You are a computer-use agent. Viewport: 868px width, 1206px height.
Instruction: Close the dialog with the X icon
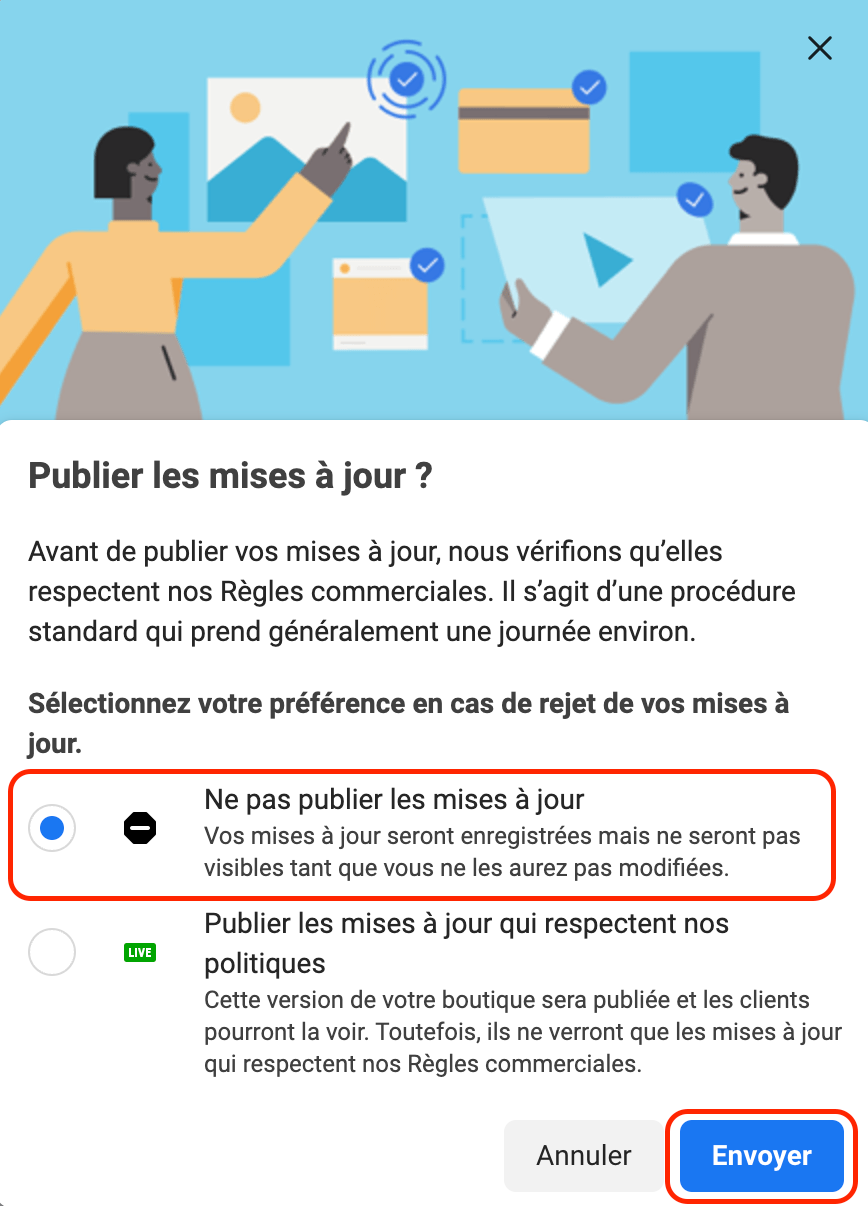pos(819,48)
